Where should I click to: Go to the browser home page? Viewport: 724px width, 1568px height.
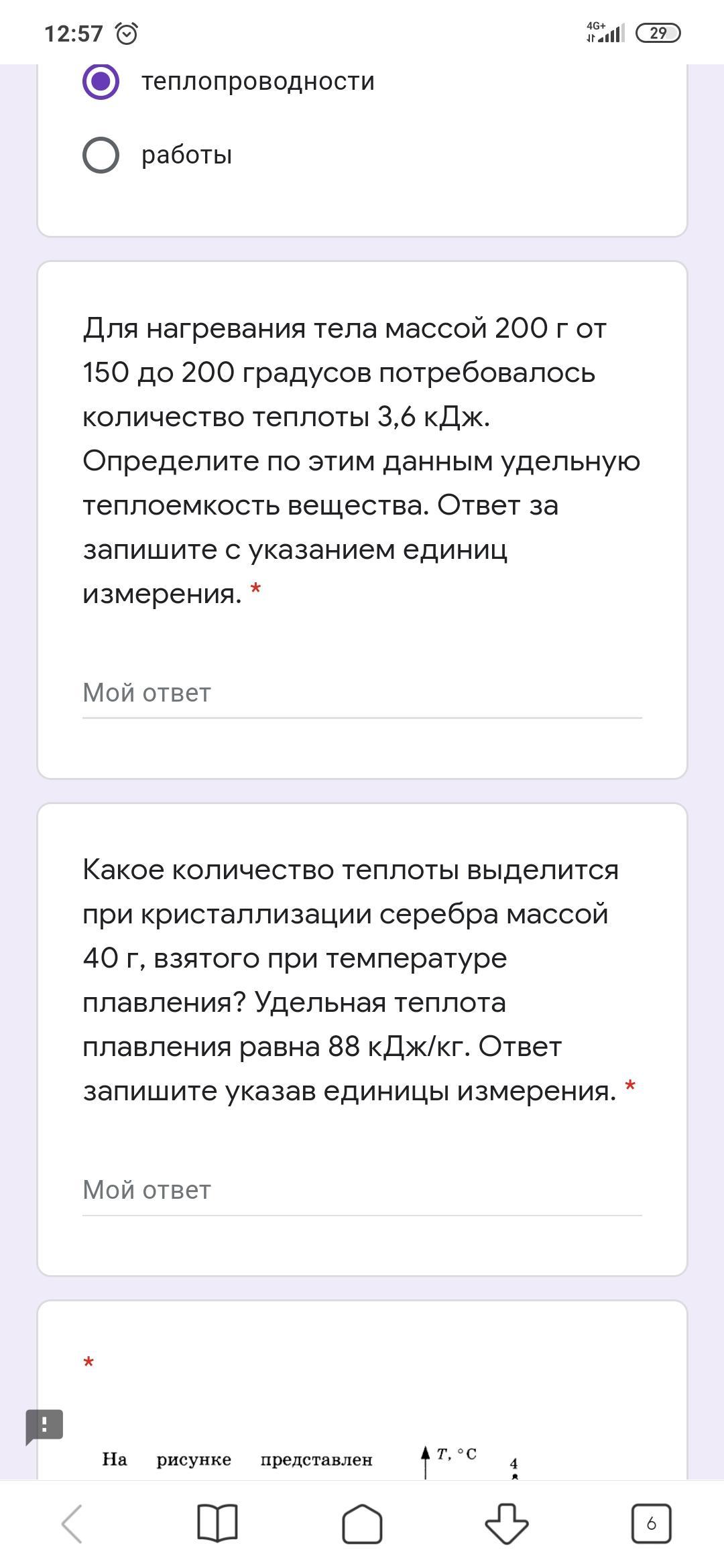pyautogui.click(x=362, y=1524)
